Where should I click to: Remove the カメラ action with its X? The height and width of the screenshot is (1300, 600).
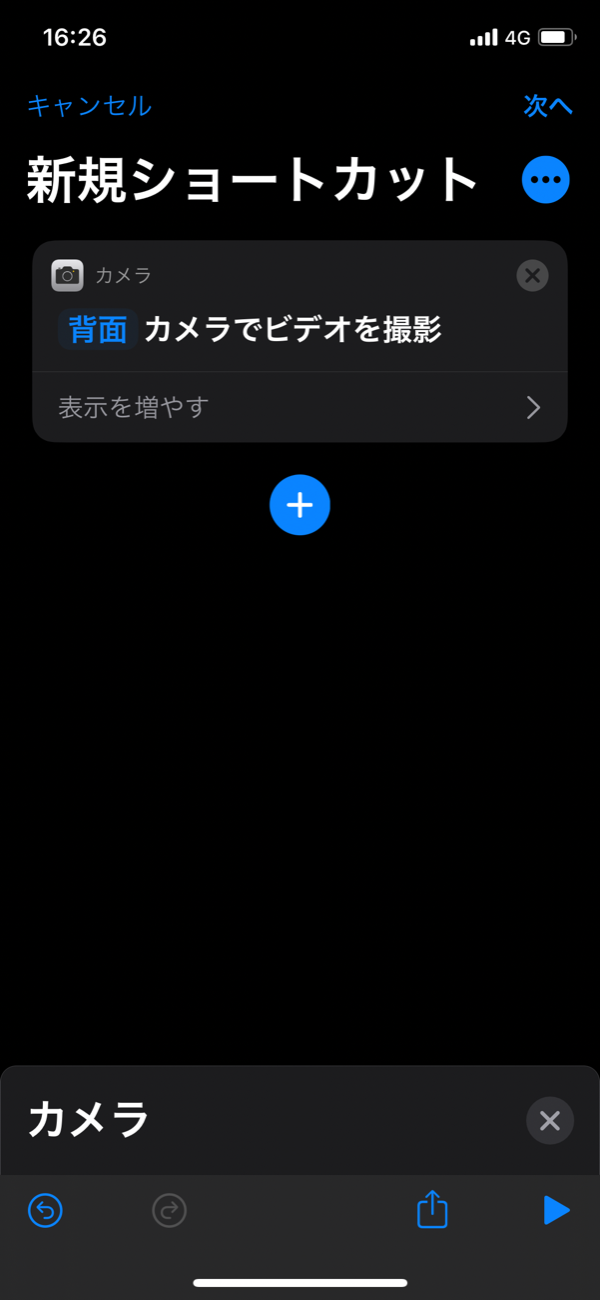click(x=532, y=275)
